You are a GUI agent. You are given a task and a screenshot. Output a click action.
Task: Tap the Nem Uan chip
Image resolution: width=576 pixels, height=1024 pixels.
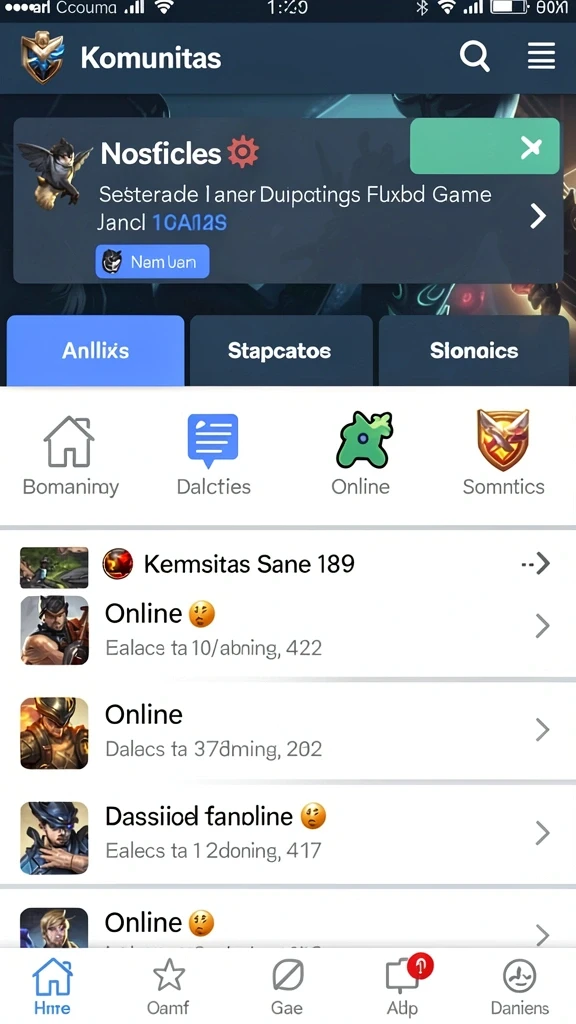pos(152,262)
